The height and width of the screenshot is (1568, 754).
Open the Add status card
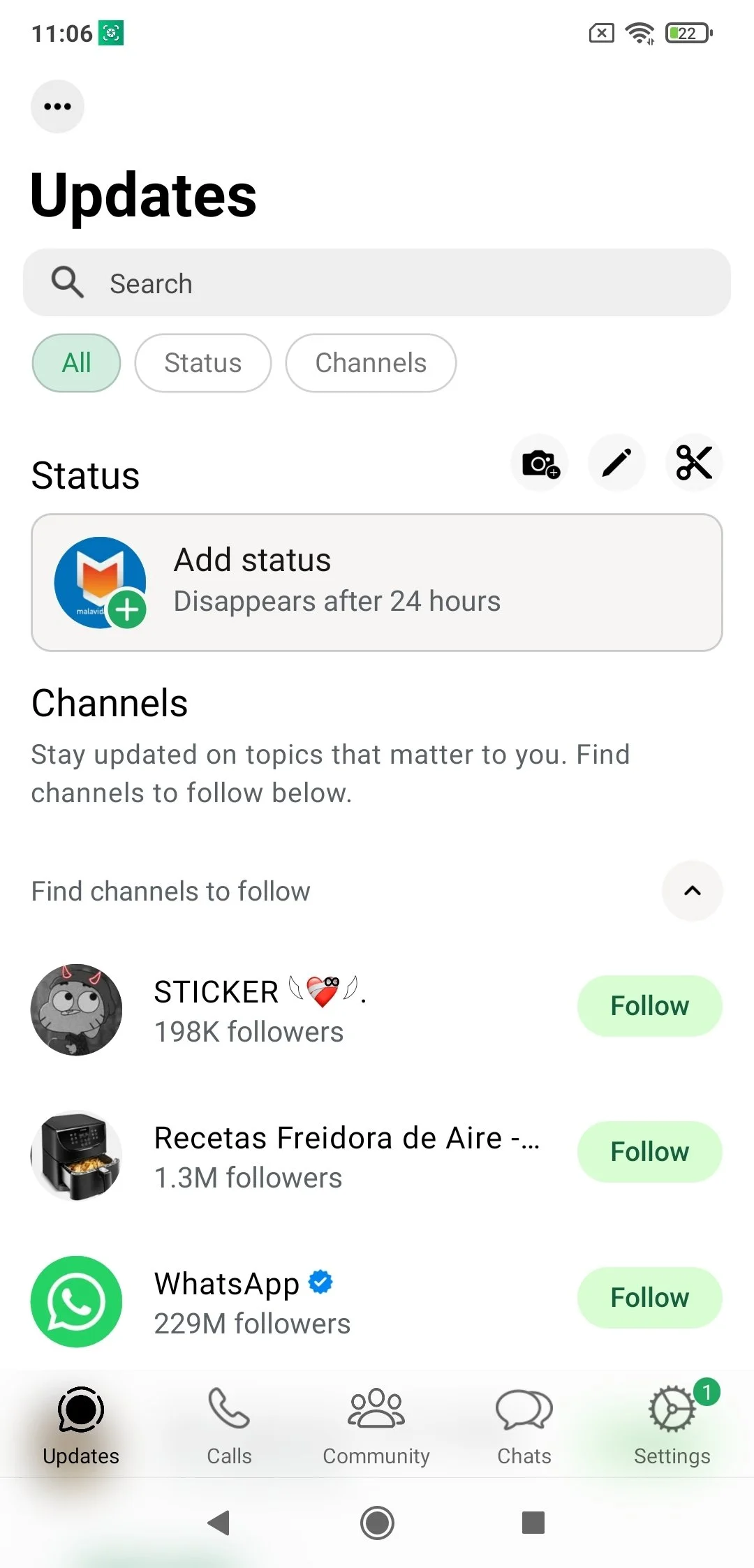click(377, 582)
